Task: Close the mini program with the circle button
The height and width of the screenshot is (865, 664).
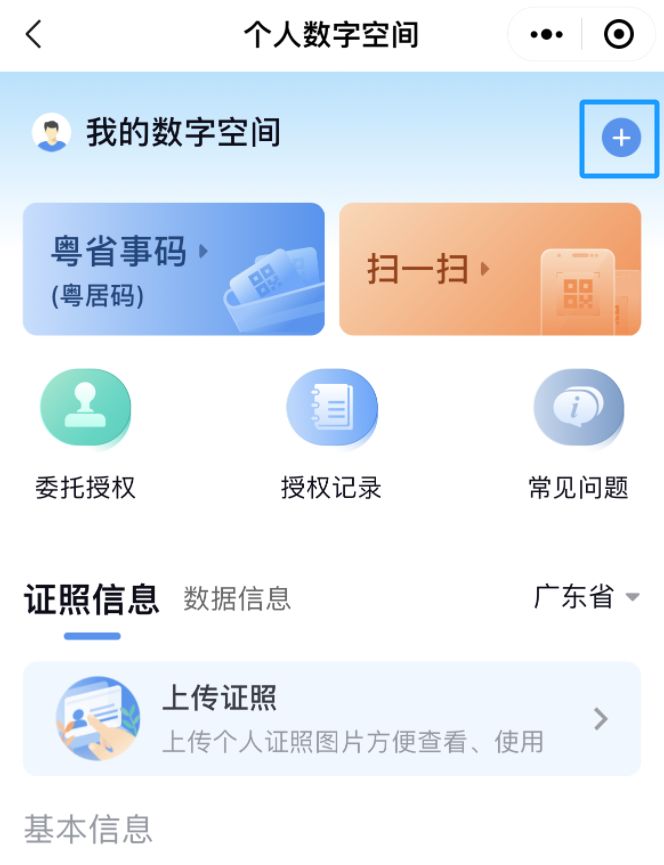Action: pyautogui.click(x=619, y=35)
